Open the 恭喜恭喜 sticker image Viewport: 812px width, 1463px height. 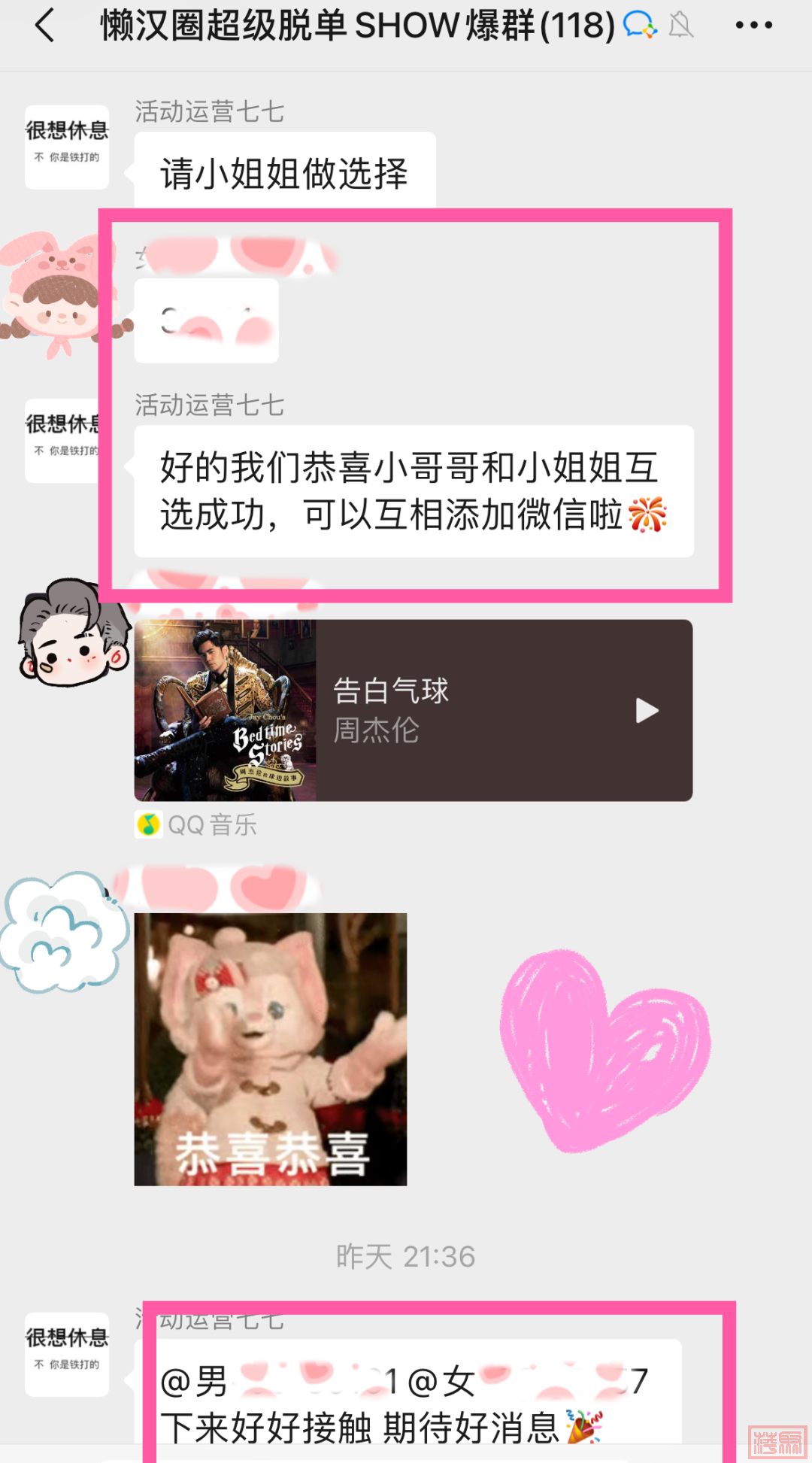pos(270,1049)
